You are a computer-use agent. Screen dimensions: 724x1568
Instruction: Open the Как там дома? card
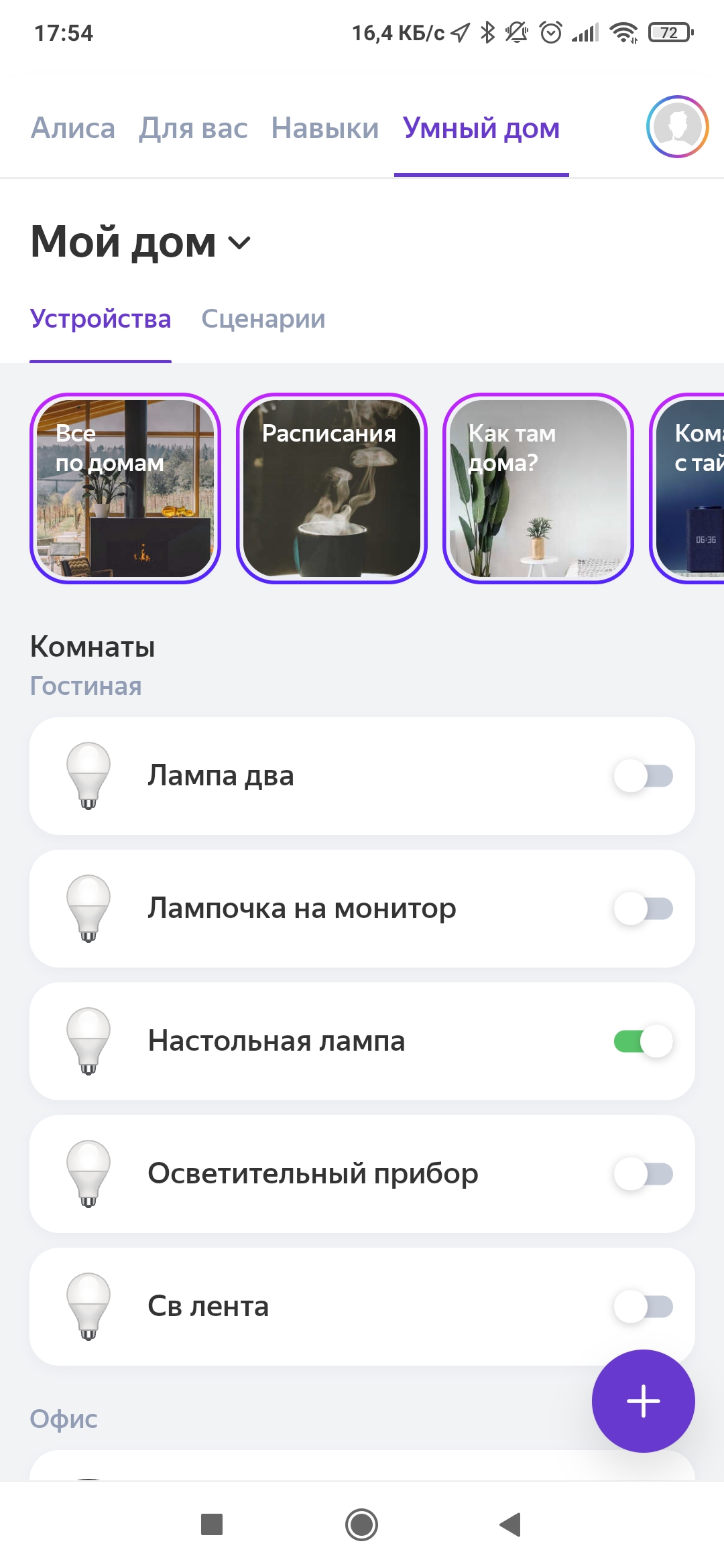click(538, 488)
